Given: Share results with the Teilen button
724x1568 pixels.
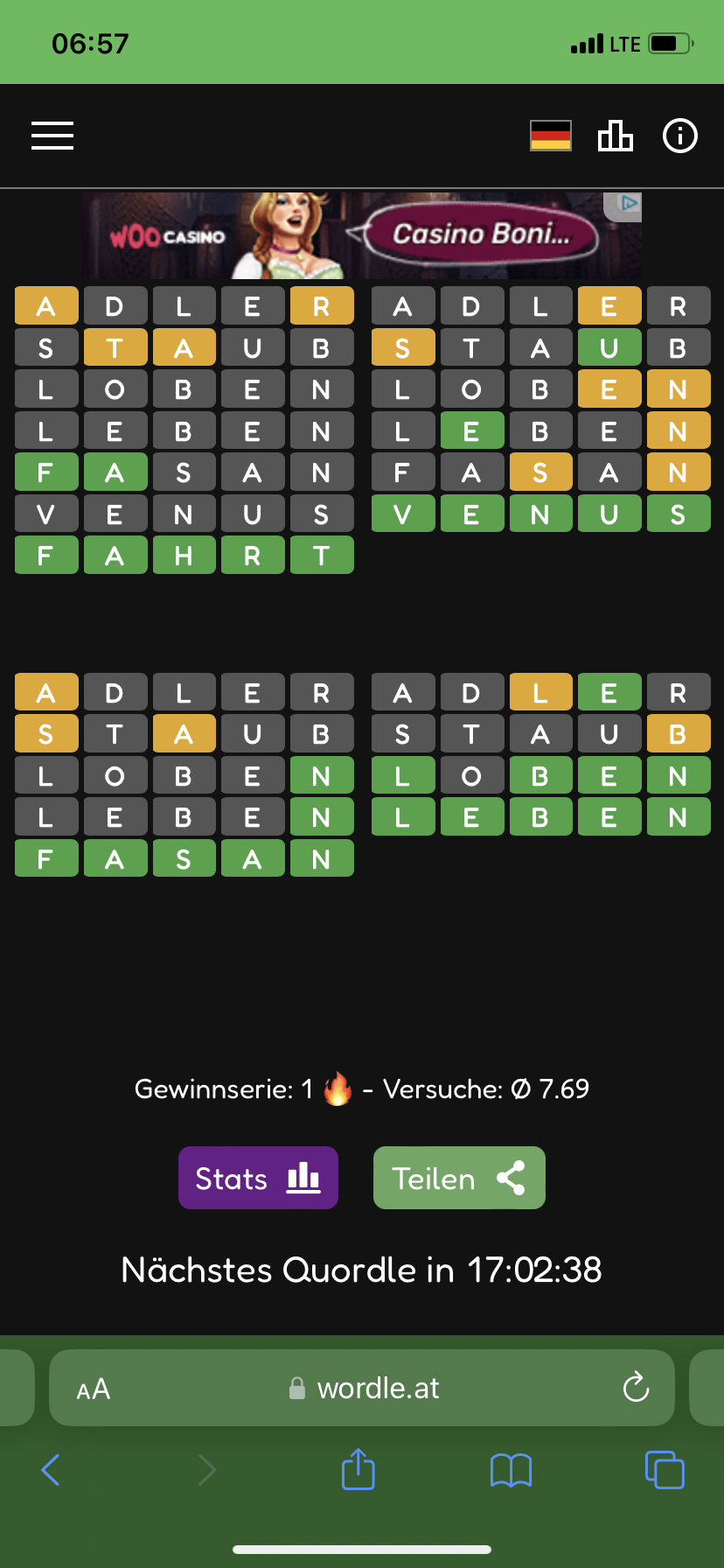Looking at the screenshot, I should click(459, 1178).
